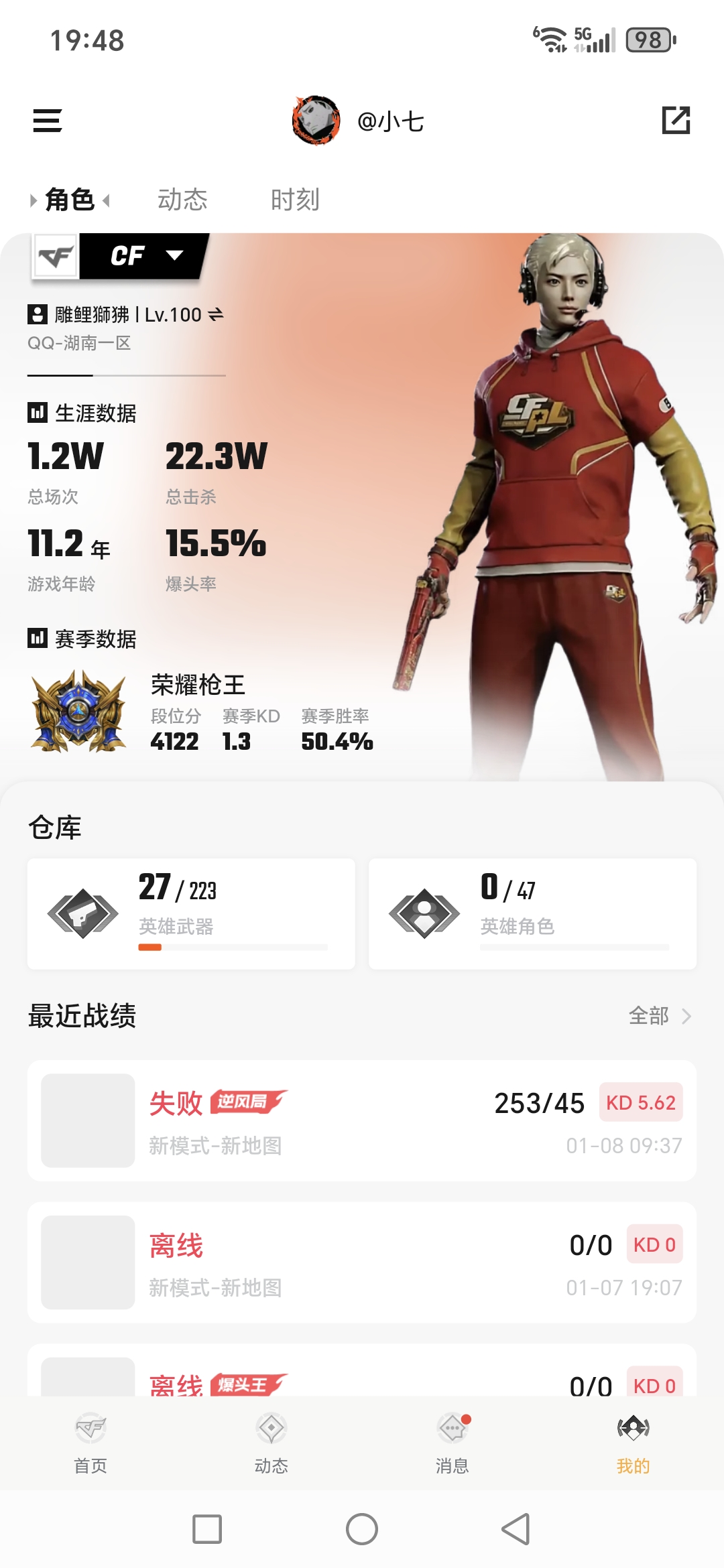
Task: Open the hamburger menu
Action: [x=48, y=121]
